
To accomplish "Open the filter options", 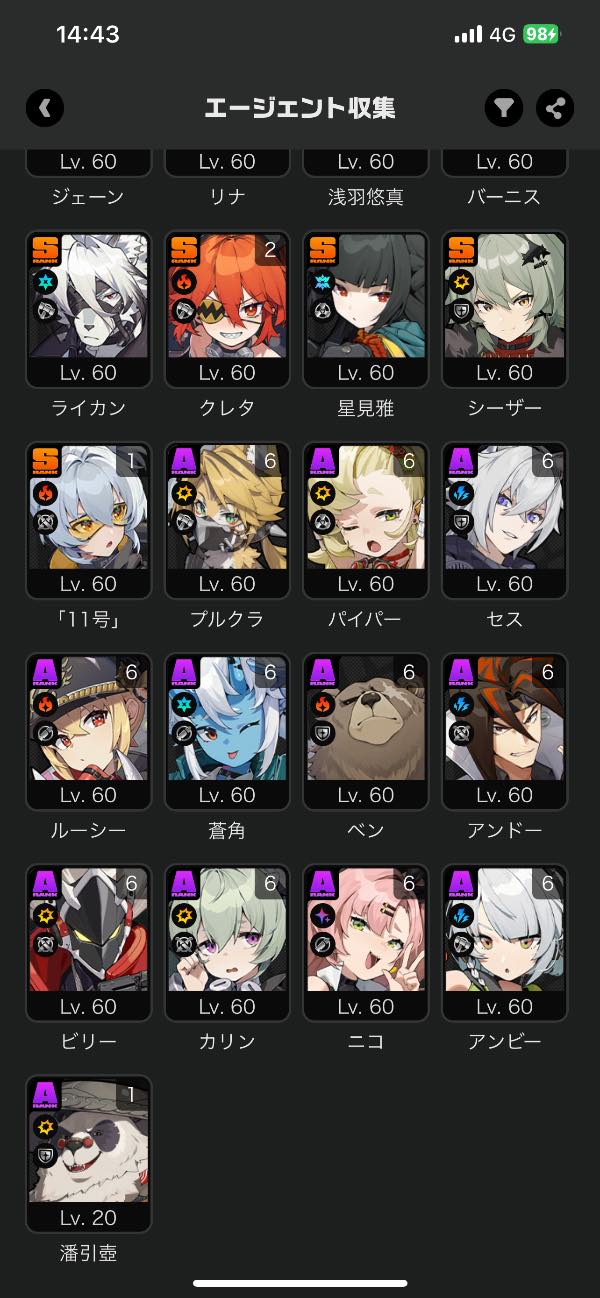I will 504,108.
